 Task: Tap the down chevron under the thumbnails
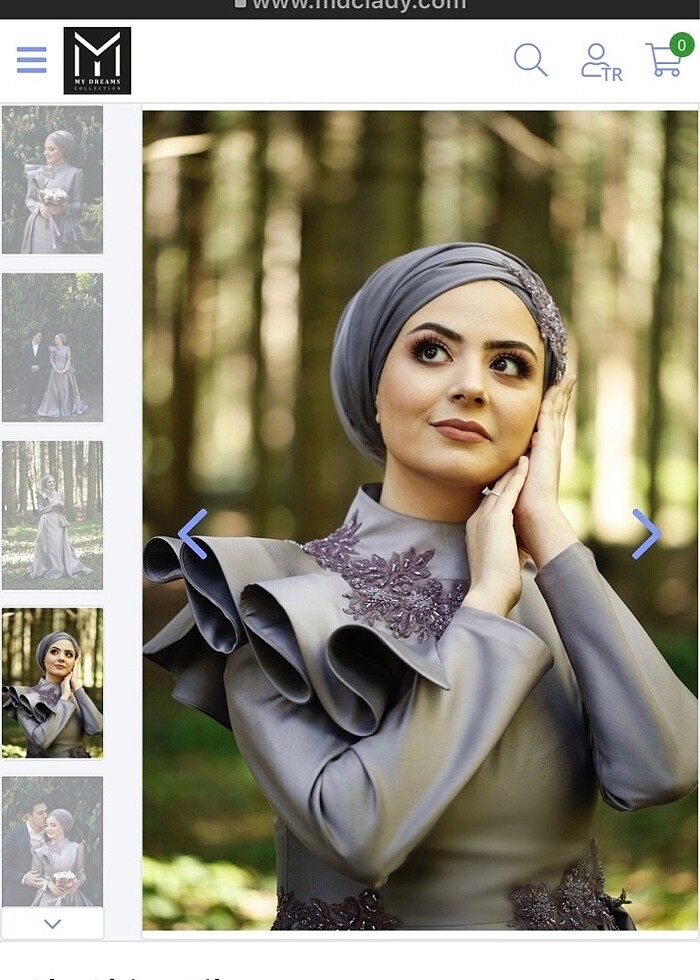[52, 924]
